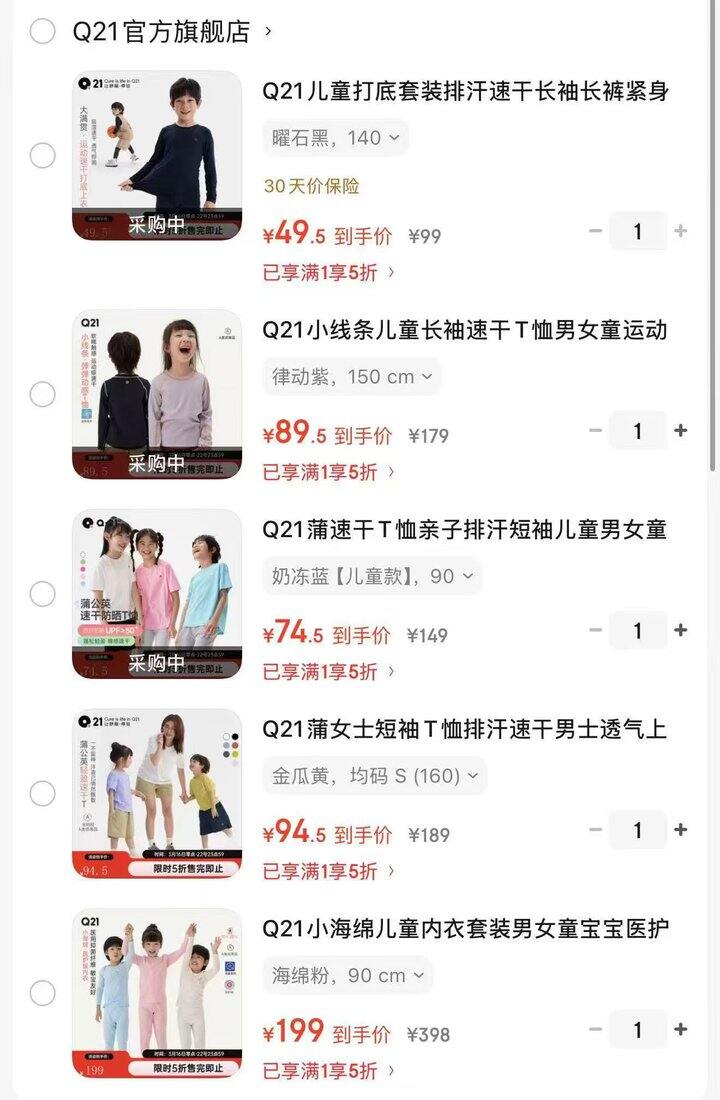Change the 律动紫，150 cm variant
This screenshot has width=720, height=1100.
point(351,377)
